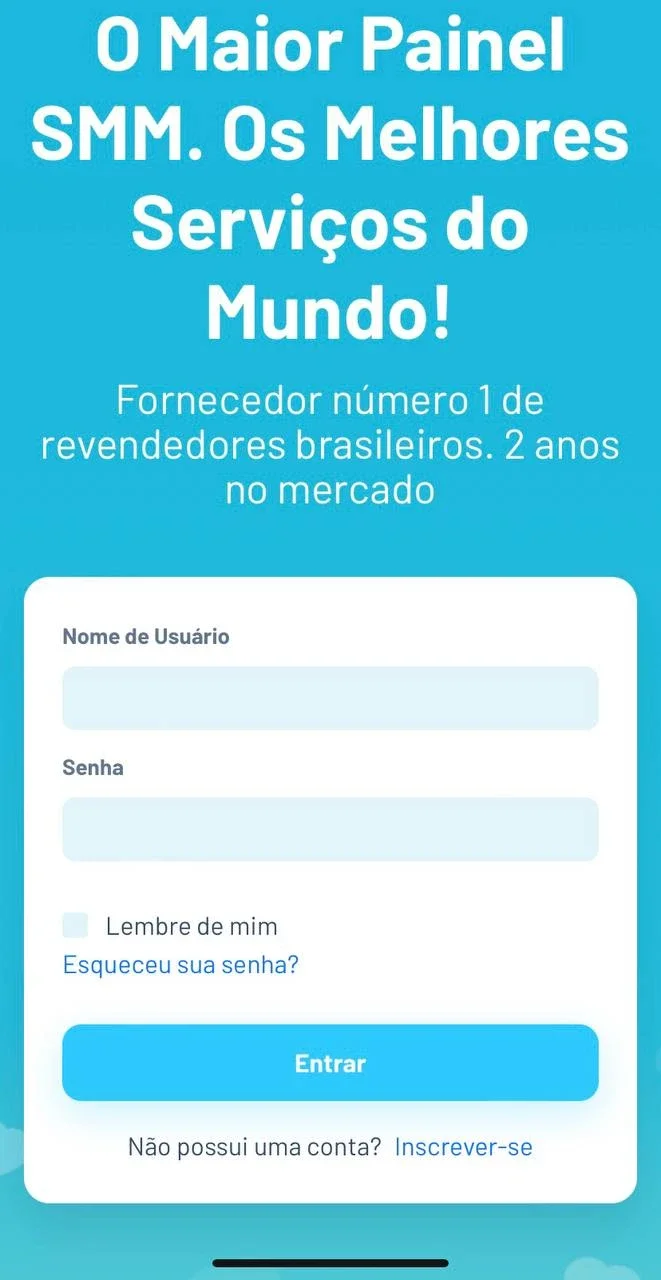Focus the Senha password field
This screenshot has width=661, height=1280.
pos(330,829)
